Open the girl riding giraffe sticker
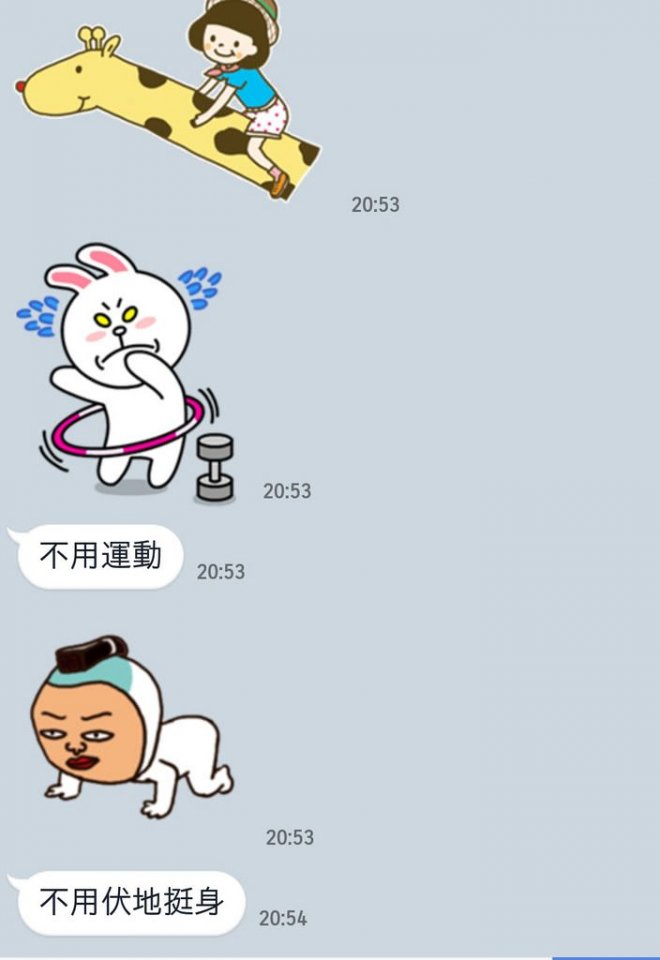The height and width of the screenshot is (960, 660). pos(170,100)
